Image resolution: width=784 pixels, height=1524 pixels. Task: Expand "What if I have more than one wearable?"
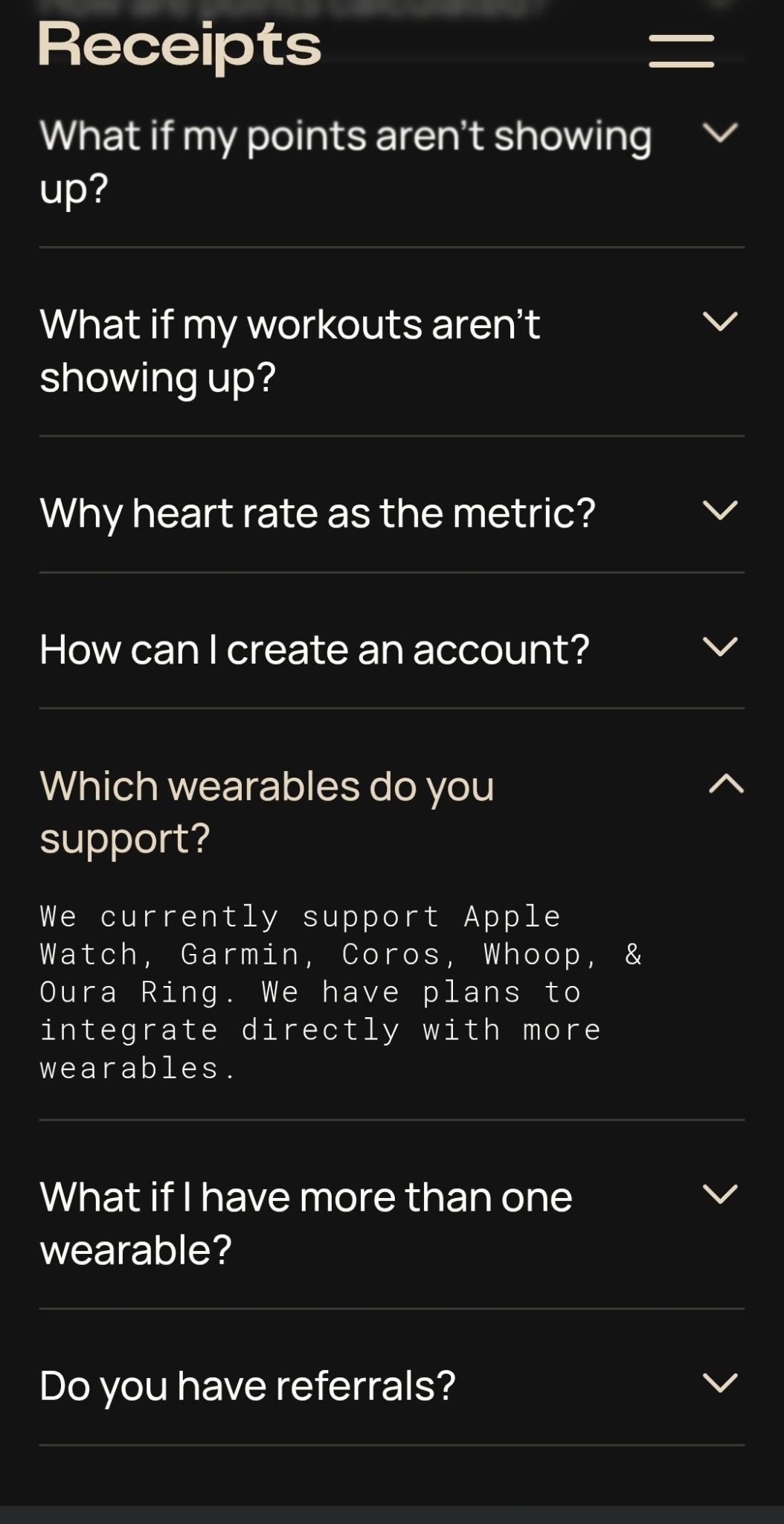(391, 1223)
